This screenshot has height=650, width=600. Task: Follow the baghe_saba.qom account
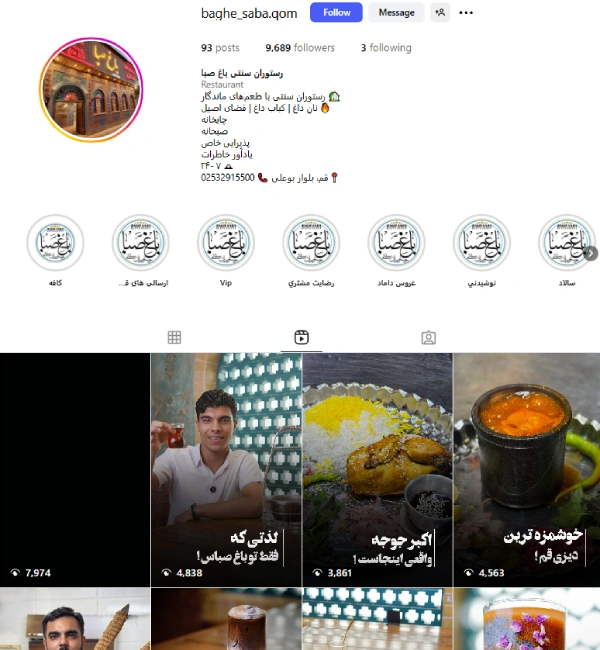tap(336, 13)
